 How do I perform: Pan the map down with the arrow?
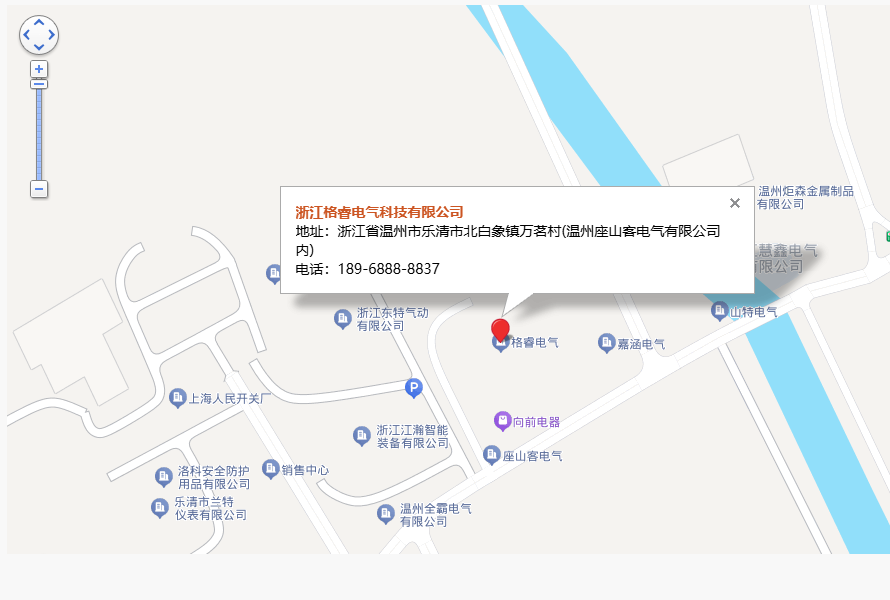[39, 47]
